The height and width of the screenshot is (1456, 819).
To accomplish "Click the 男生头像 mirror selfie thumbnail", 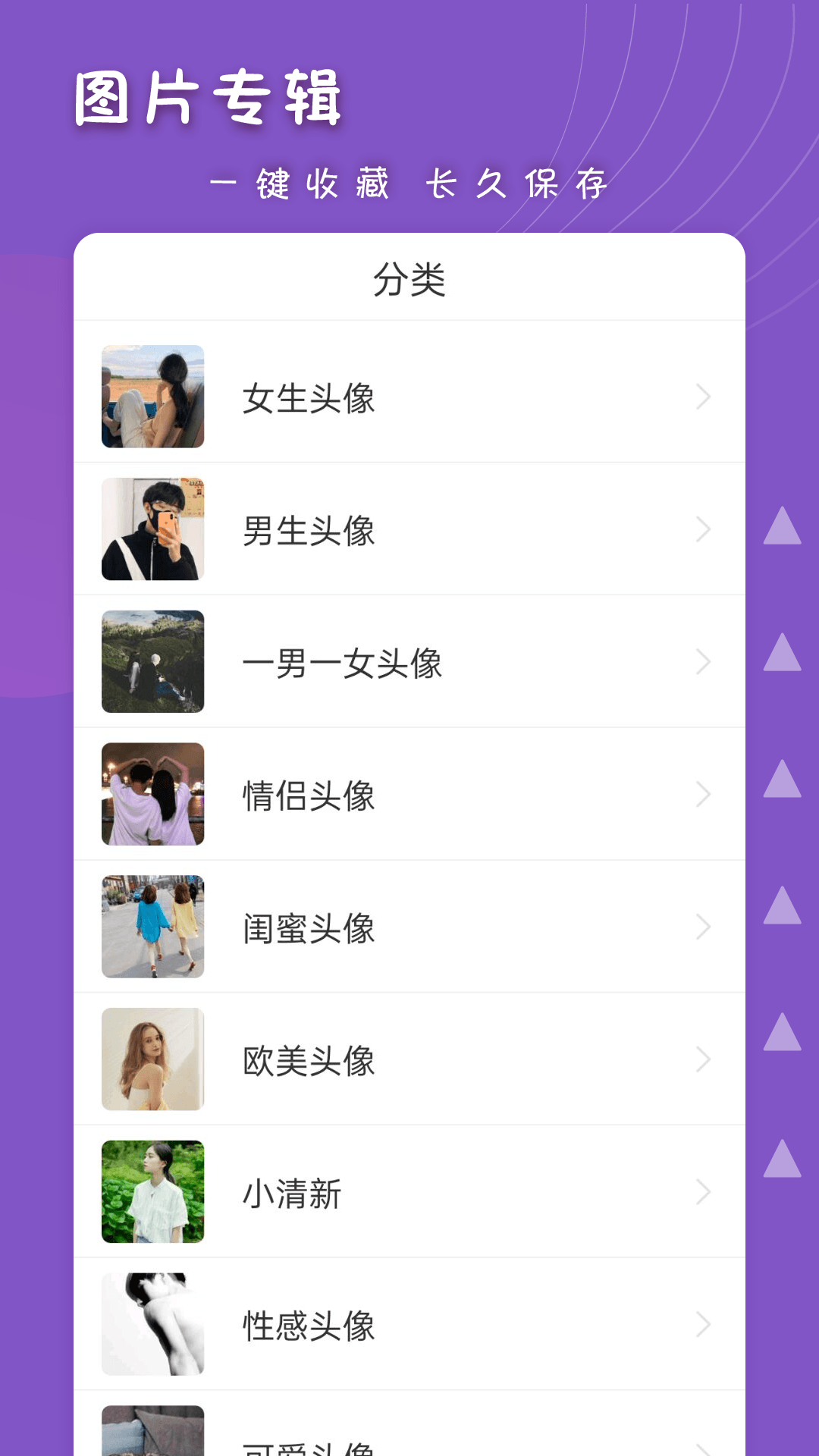I will pyautogui.click(x=152, y=529).
